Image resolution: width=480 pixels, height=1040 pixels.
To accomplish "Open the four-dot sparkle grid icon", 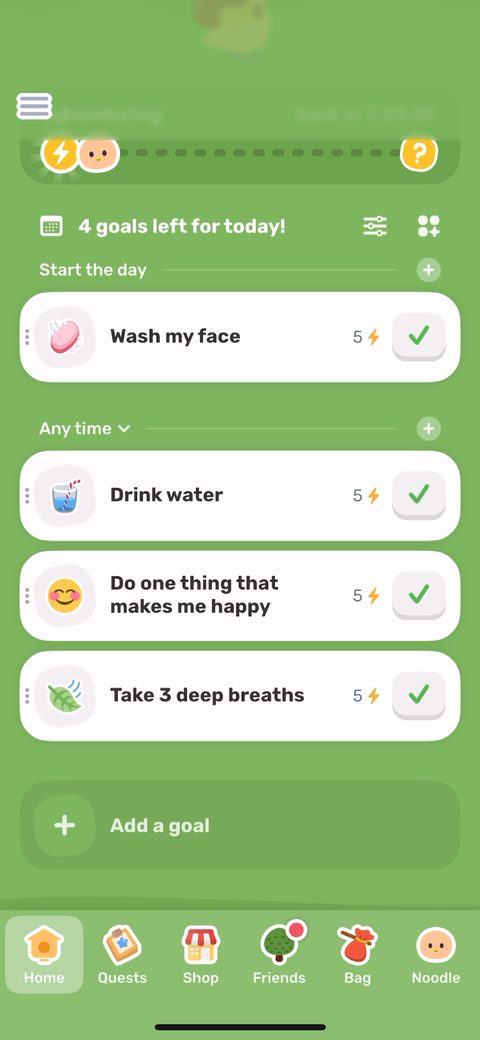I will (429, 227).
